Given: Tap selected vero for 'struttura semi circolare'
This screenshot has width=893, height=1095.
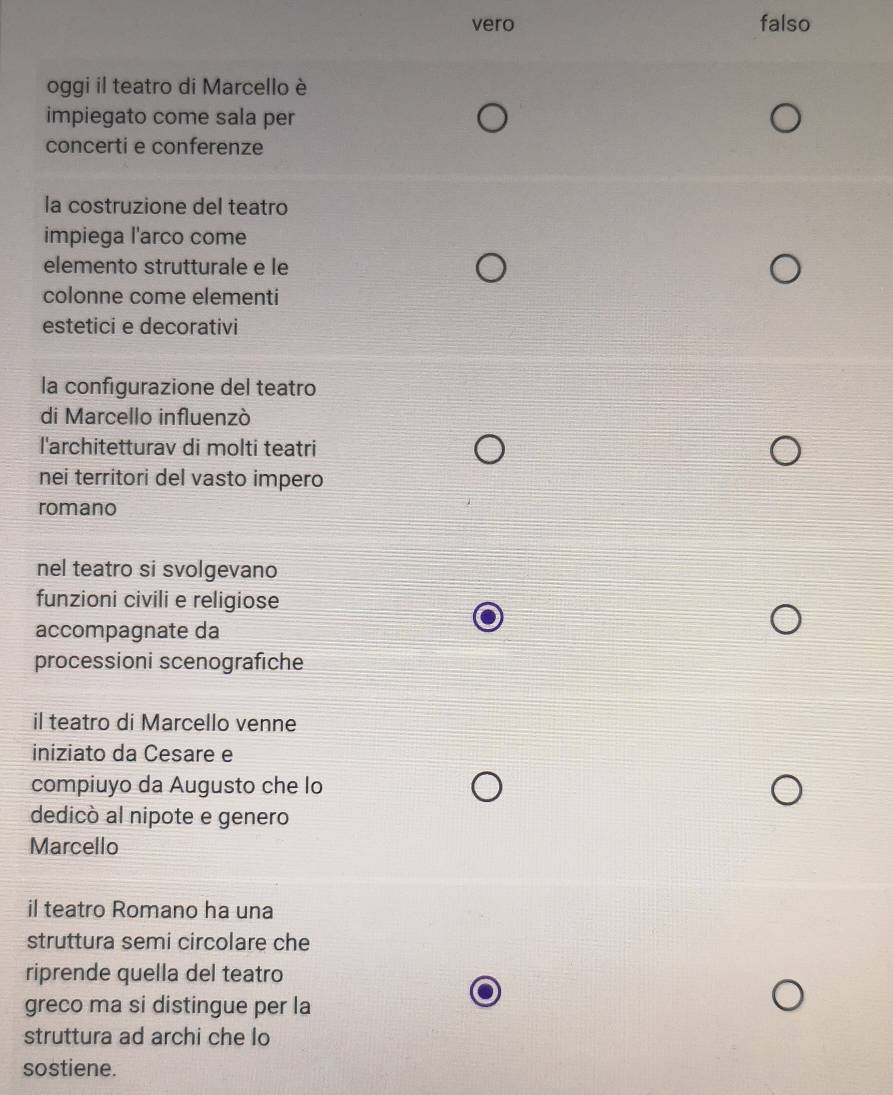Looking at the screenshot, I should [486, 992].
